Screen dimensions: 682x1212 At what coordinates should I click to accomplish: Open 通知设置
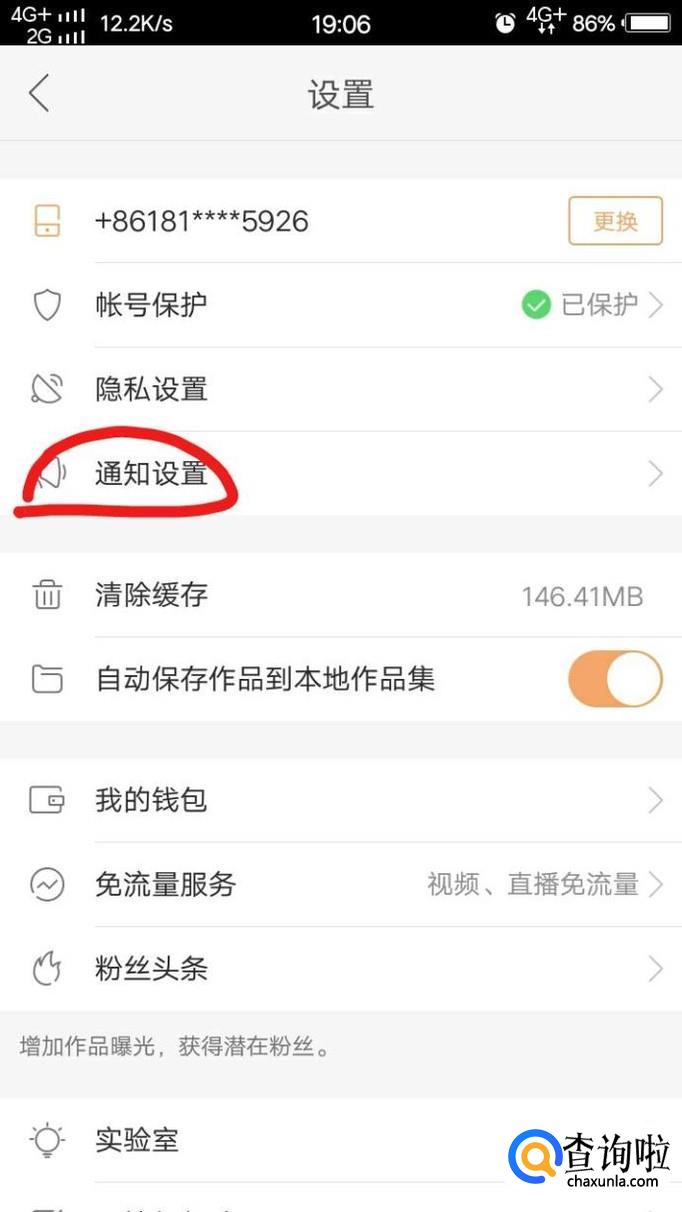[340, 473]
